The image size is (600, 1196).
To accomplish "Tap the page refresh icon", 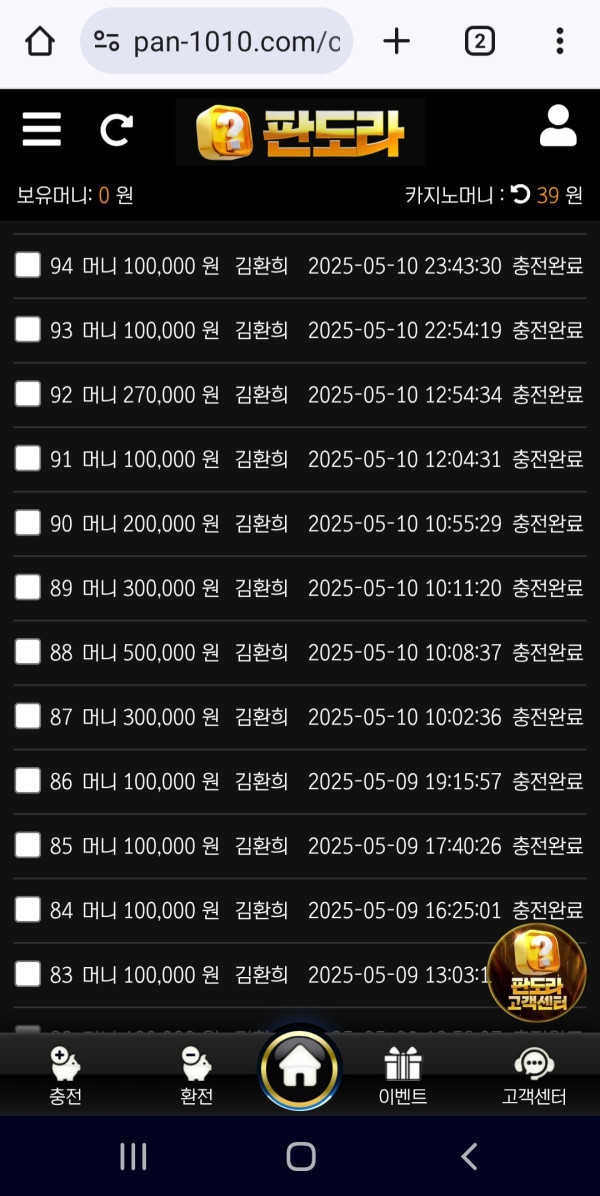I will click(116, 130).
